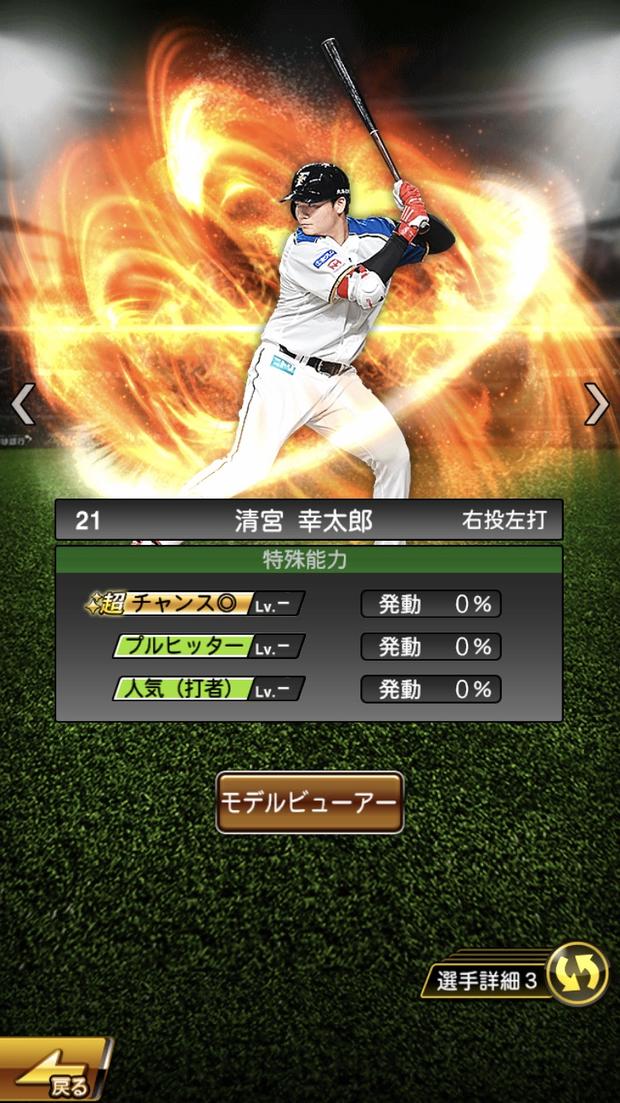
Task: Select the プルヒッター special ability
Action: (x=208, y=646)
